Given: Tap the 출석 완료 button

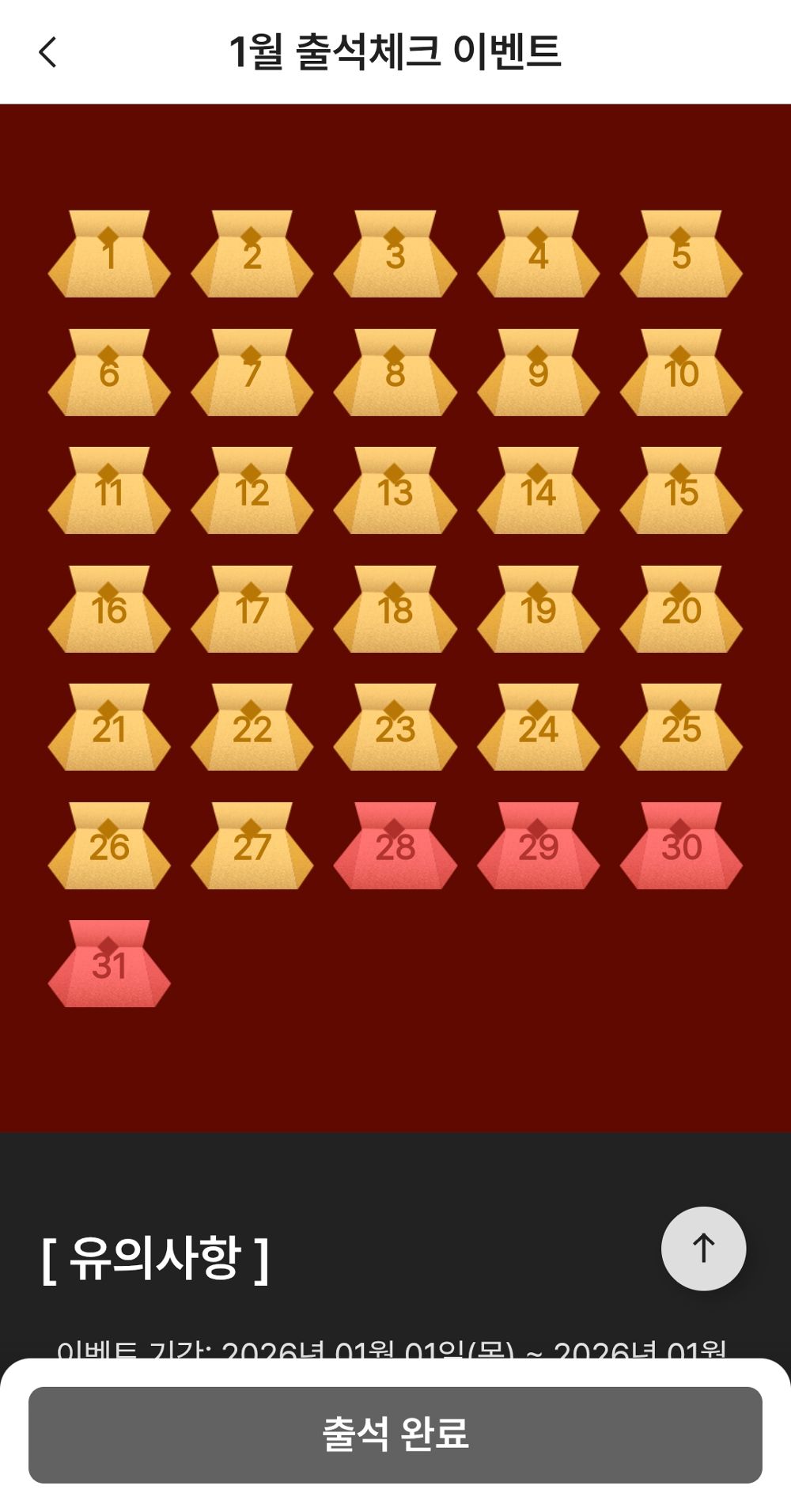Looking at the screenshot, I should [395, 1434].
